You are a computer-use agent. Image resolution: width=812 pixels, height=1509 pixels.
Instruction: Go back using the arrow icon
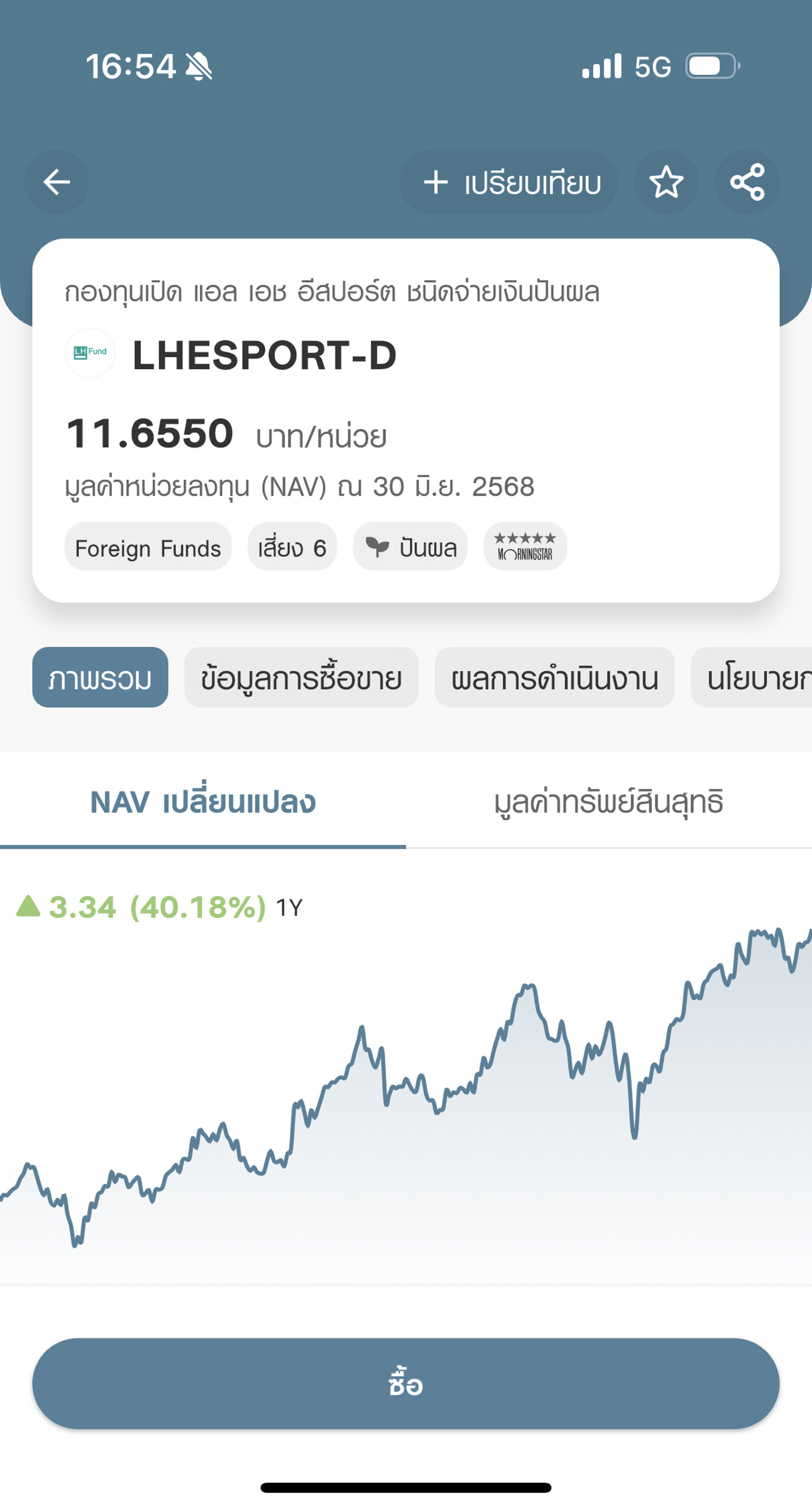coord(56,181)
